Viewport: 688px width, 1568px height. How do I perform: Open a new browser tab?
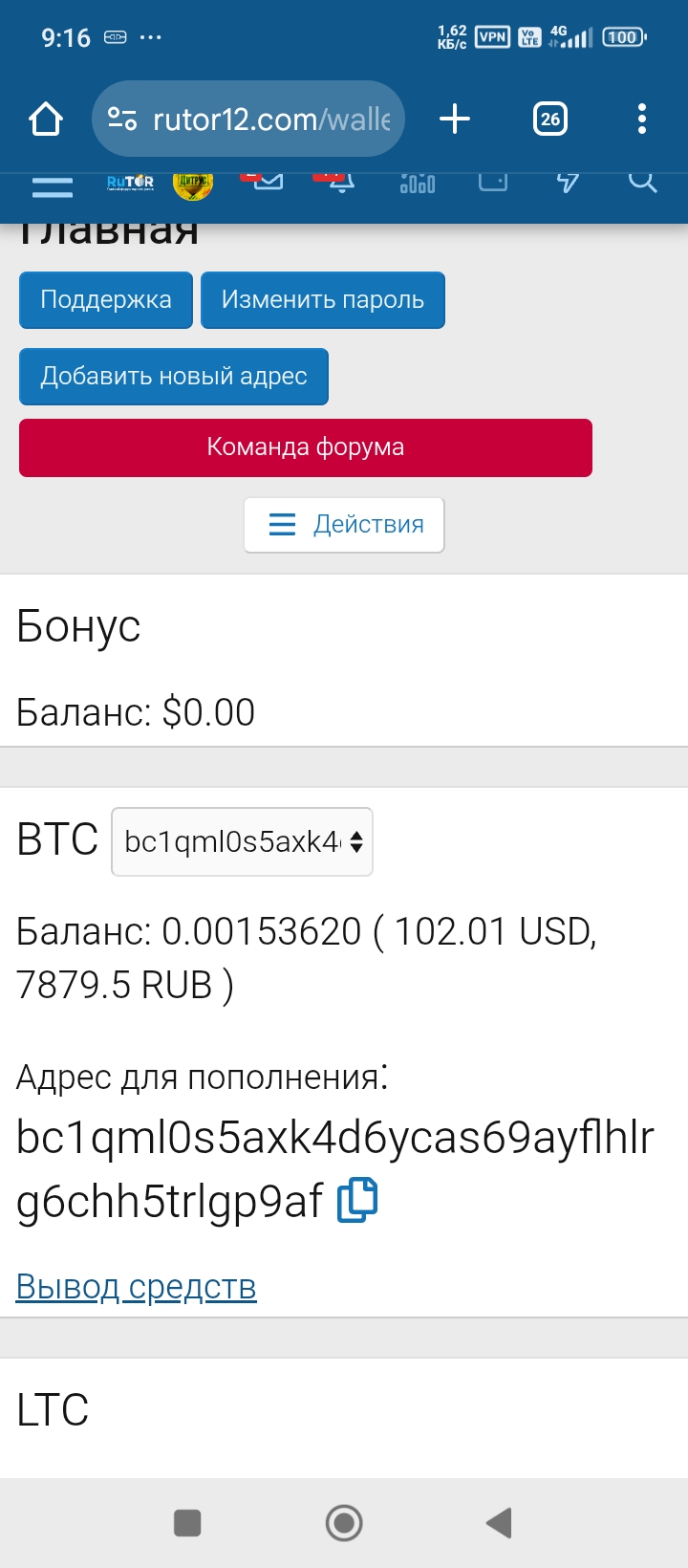pyautogui.click(x=455, y=118)
